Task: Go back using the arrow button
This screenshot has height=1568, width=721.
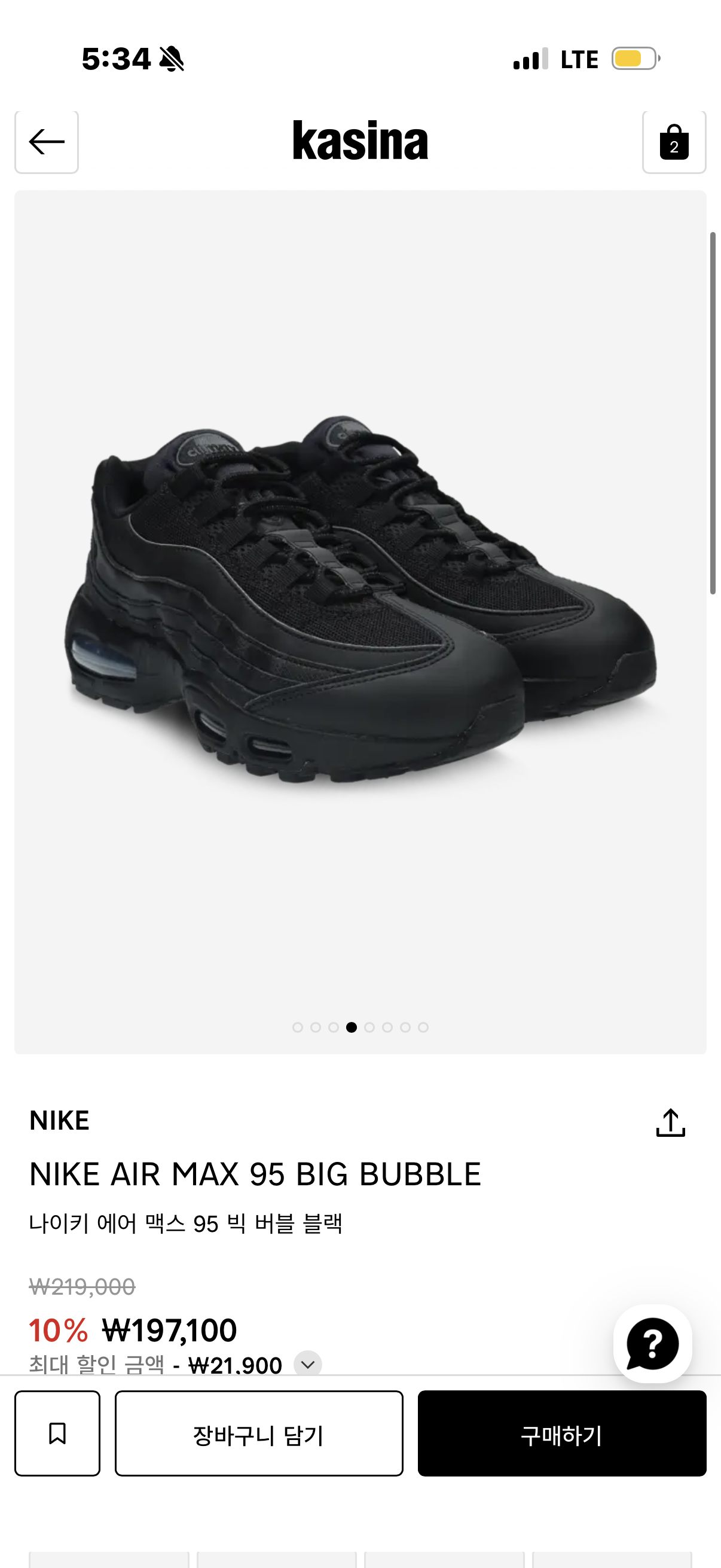Action: tap(46, 142)
